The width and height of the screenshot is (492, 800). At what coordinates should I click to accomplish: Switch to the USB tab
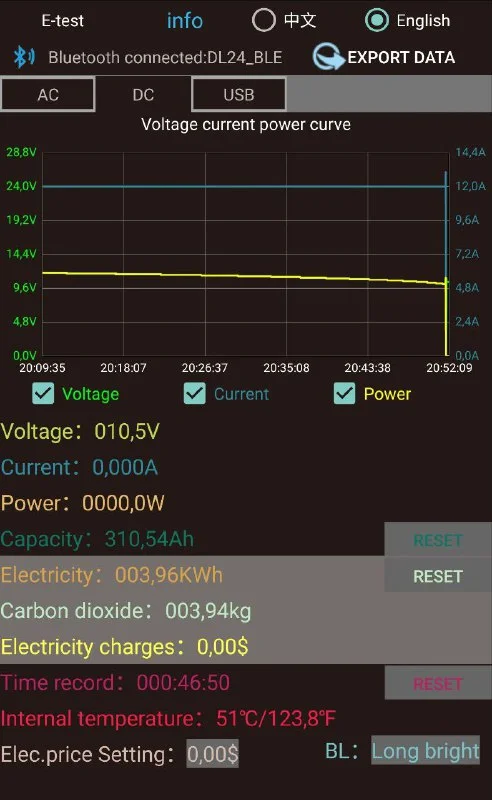click(239, 94)
